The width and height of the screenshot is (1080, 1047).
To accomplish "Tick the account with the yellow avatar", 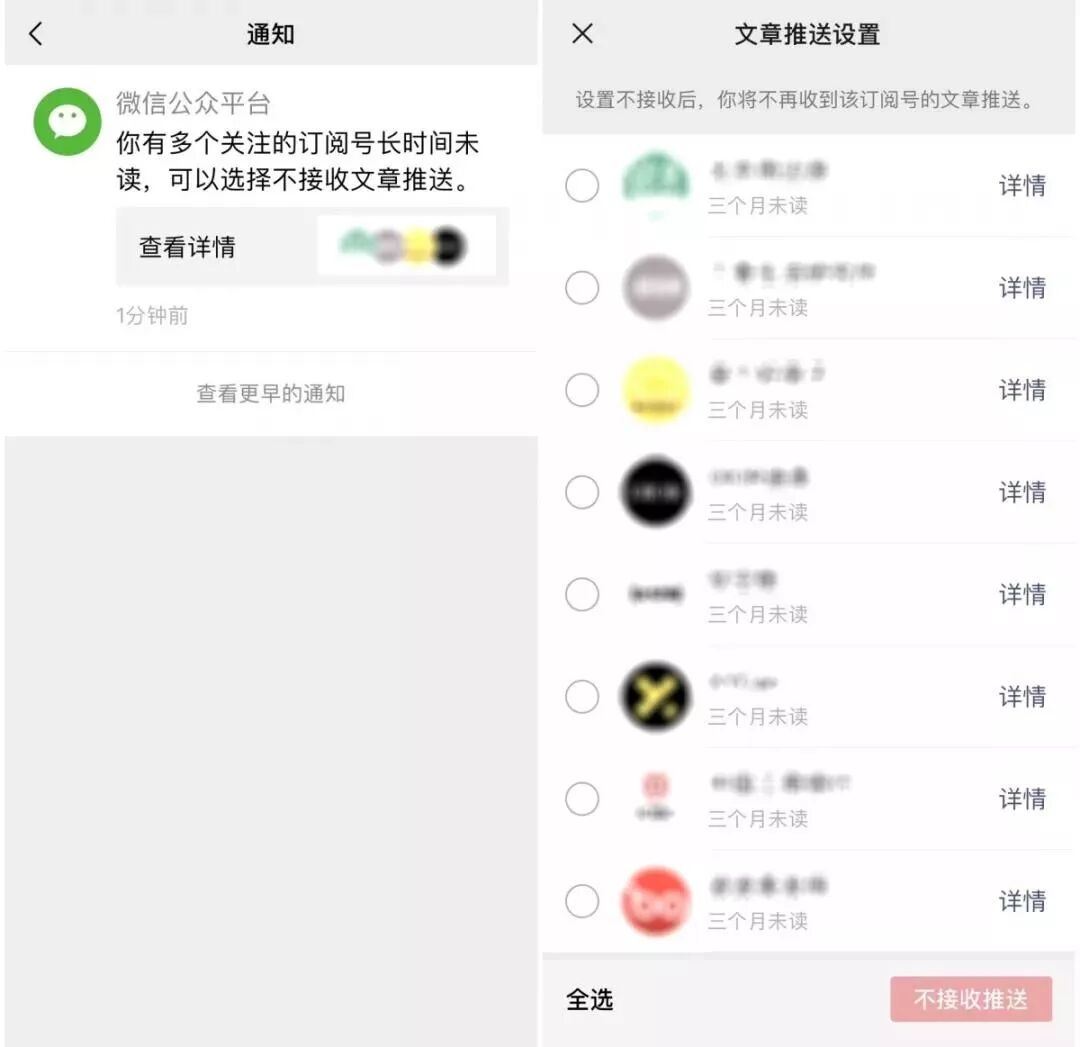I will click(582, 390).
